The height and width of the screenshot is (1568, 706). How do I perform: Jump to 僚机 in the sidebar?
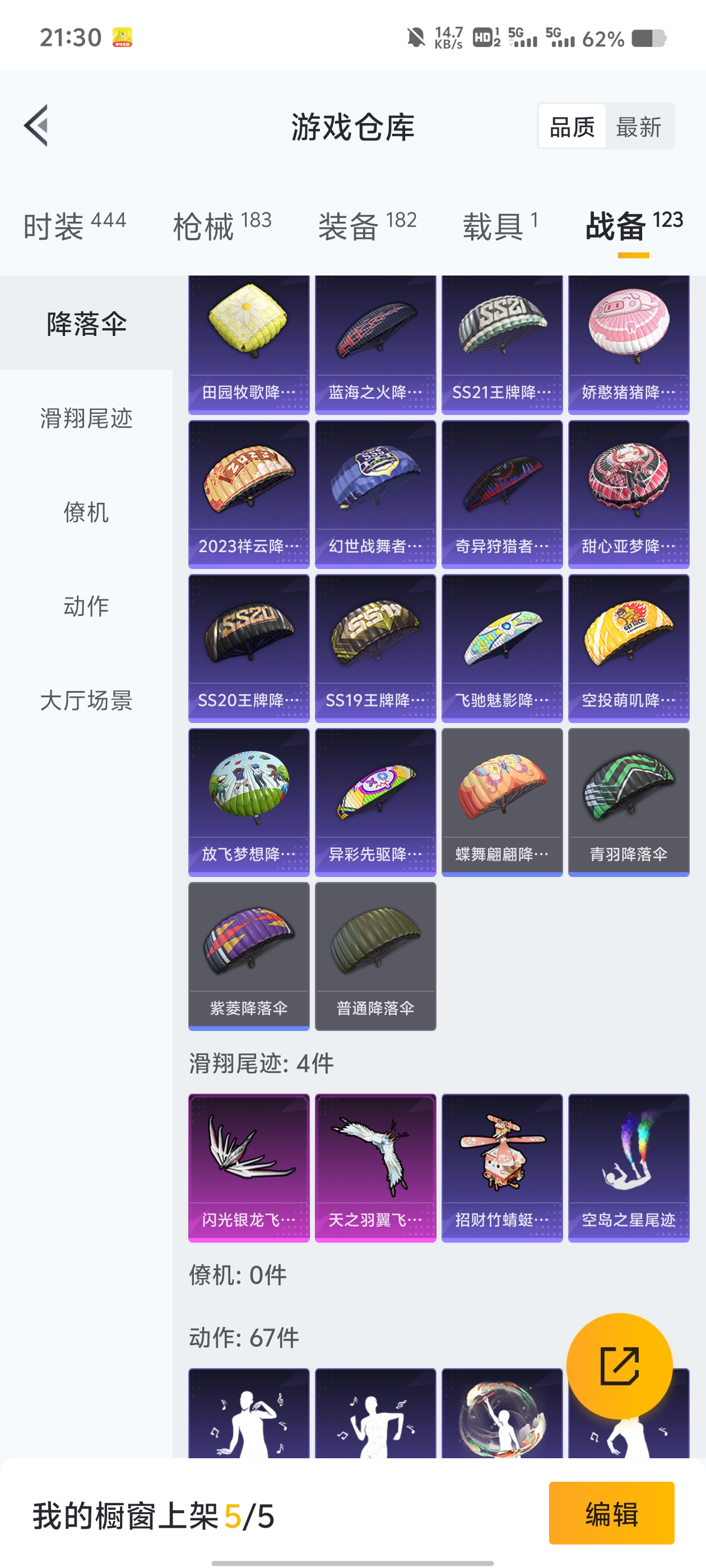(x=86, y=512)
